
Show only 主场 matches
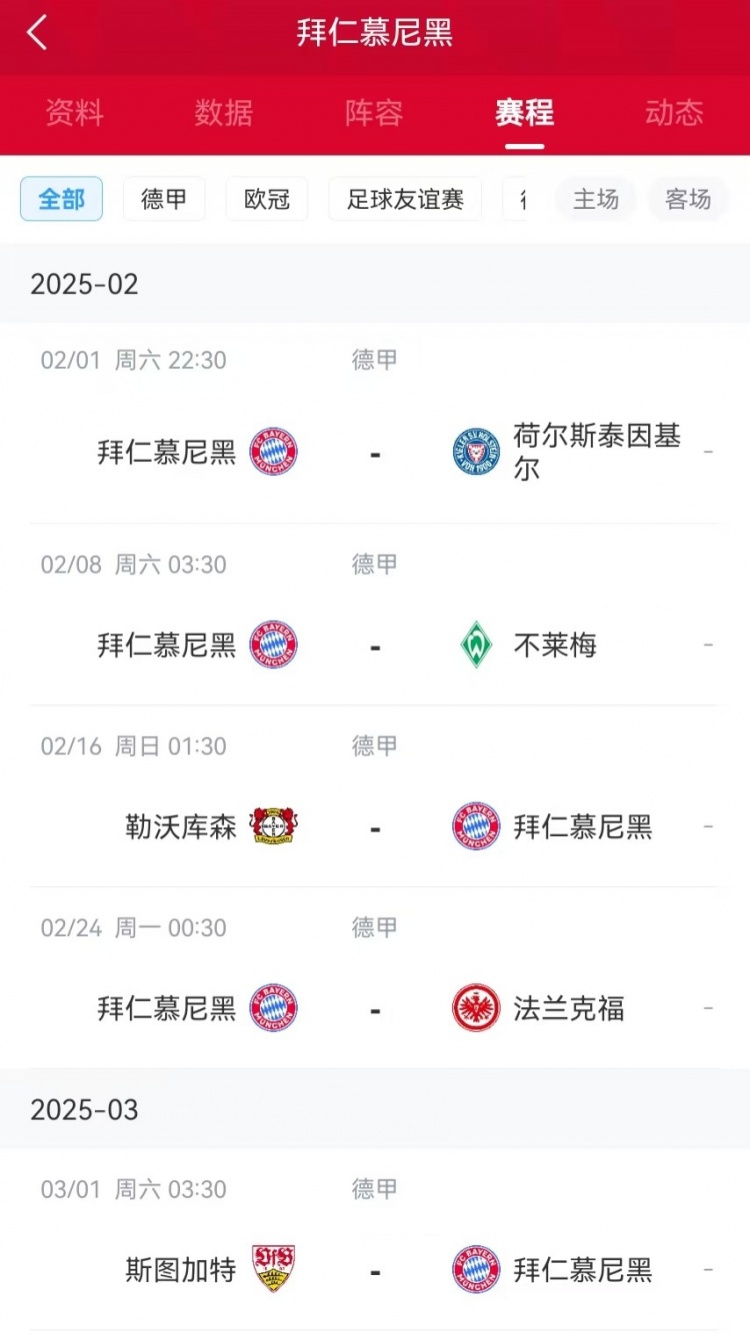point(596,199)
